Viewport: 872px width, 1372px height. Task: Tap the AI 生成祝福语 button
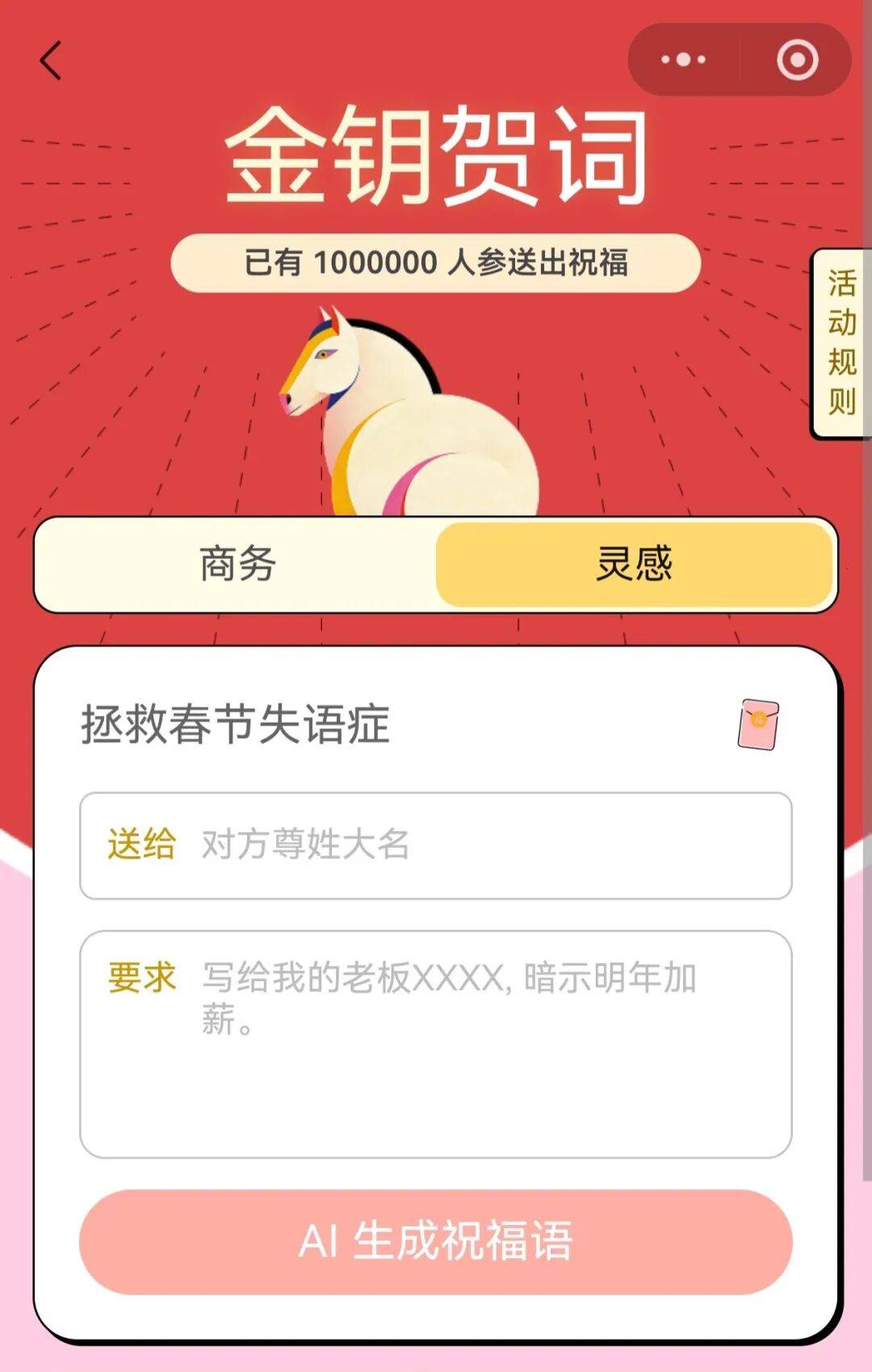coord(436,1241)
